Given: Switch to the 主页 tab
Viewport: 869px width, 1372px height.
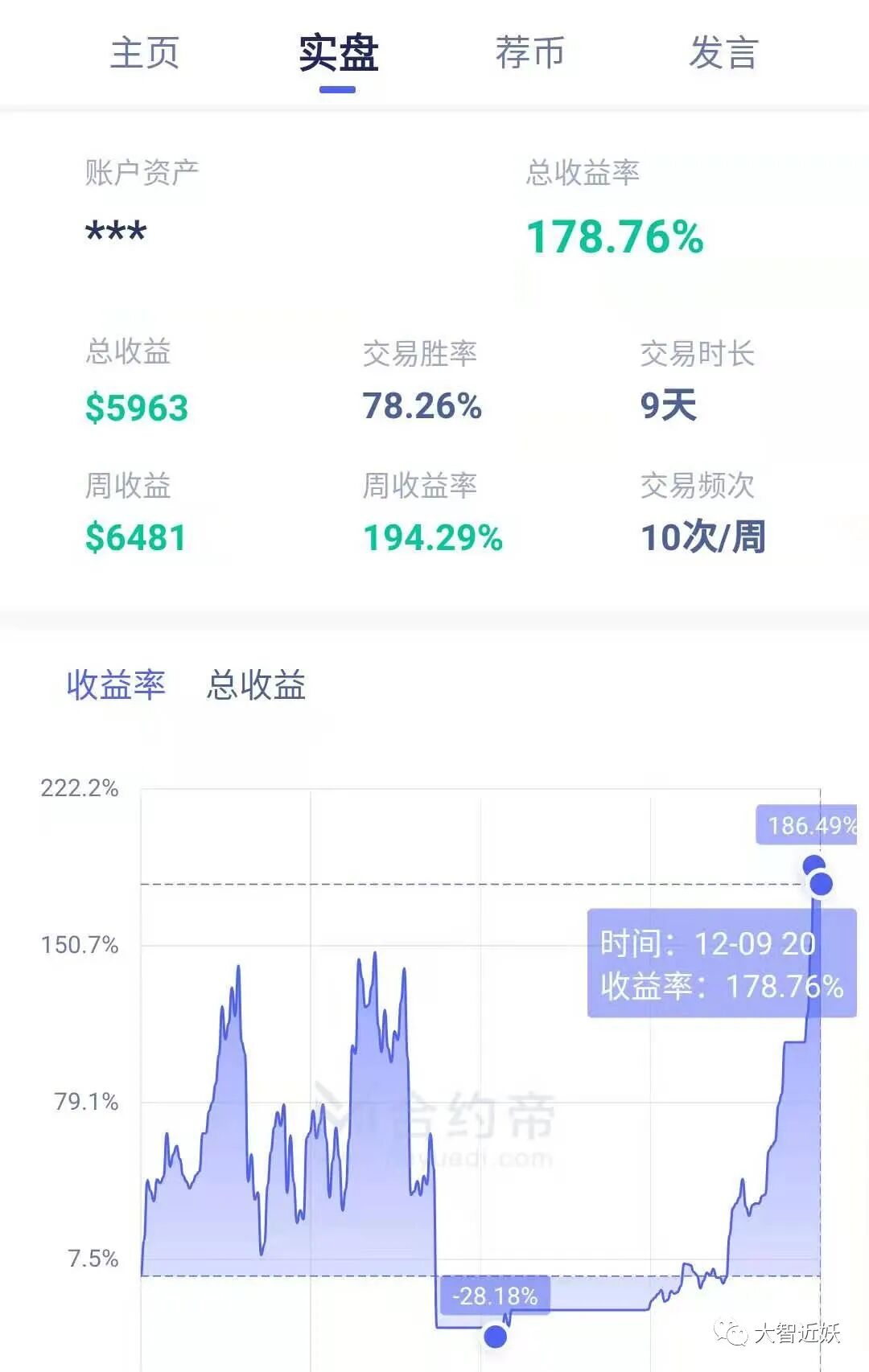Looking at the screenshot, I should tap(145, 53).
